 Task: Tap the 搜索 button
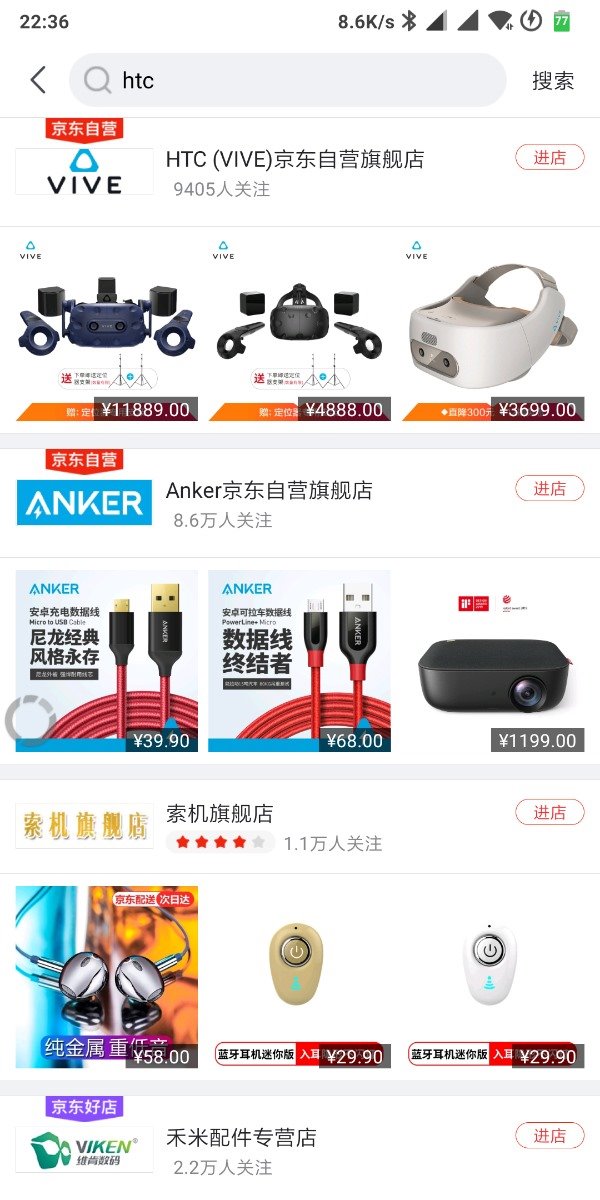click(553, 81)
